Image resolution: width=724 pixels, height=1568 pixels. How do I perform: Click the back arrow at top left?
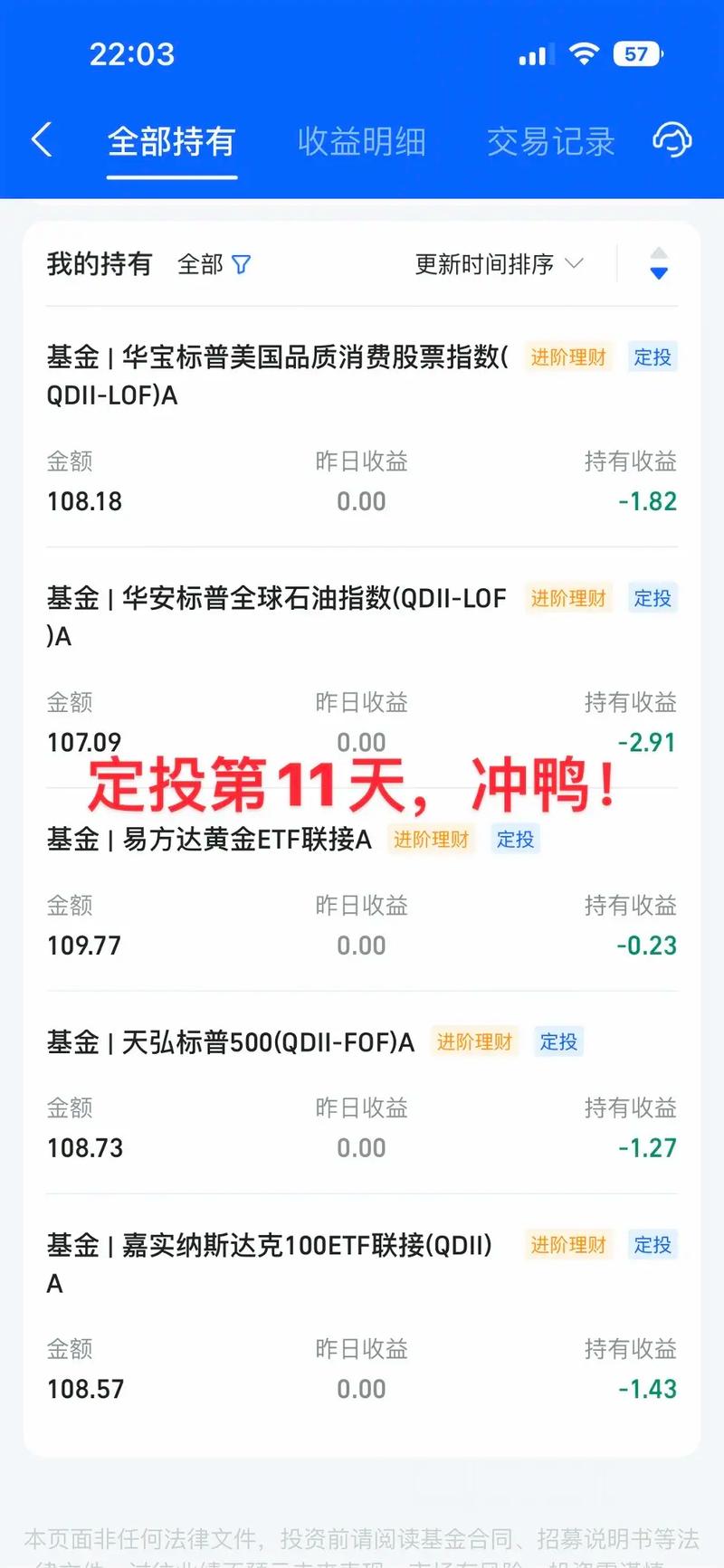tap(42, 140)
